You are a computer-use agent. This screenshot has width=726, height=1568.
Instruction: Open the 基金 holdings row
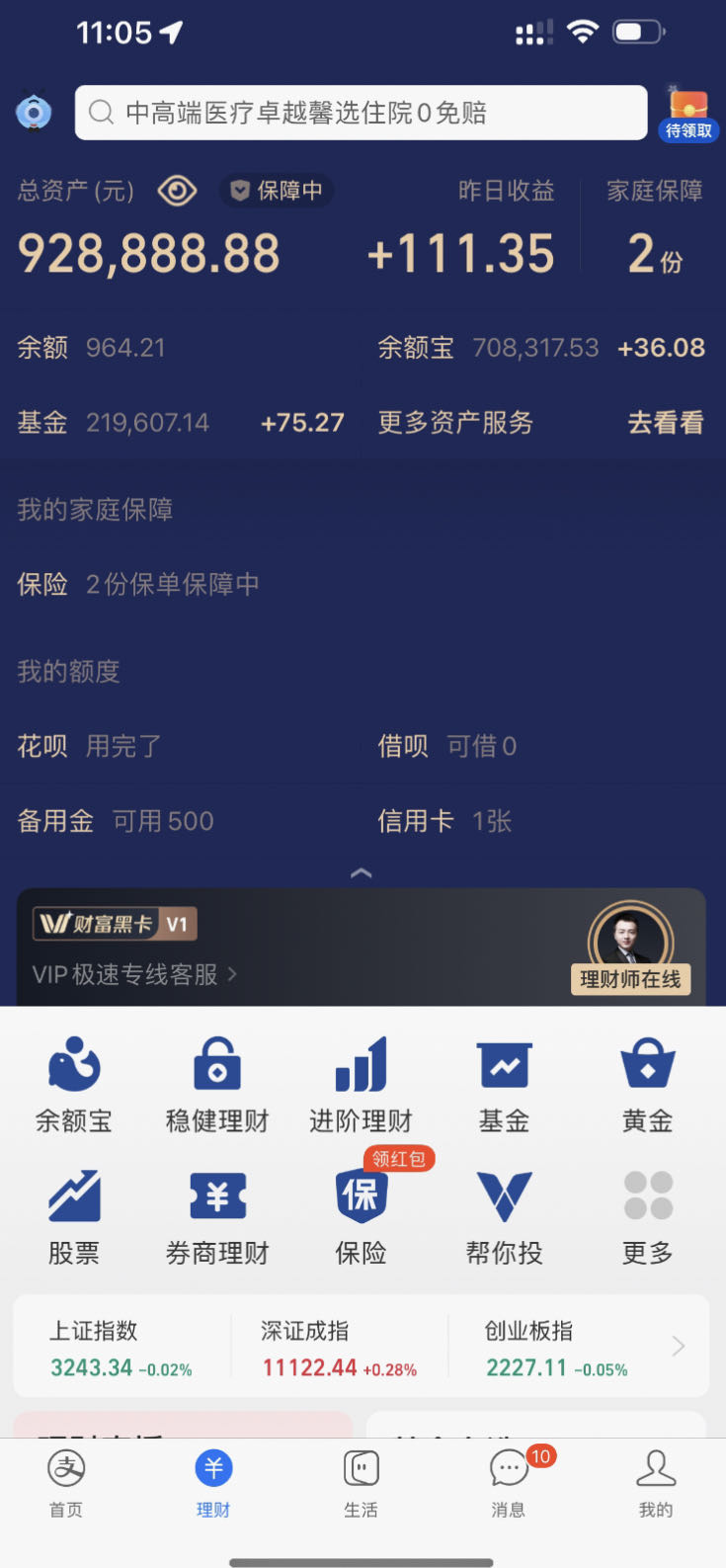pyautogui.click(x=180, y=423)
